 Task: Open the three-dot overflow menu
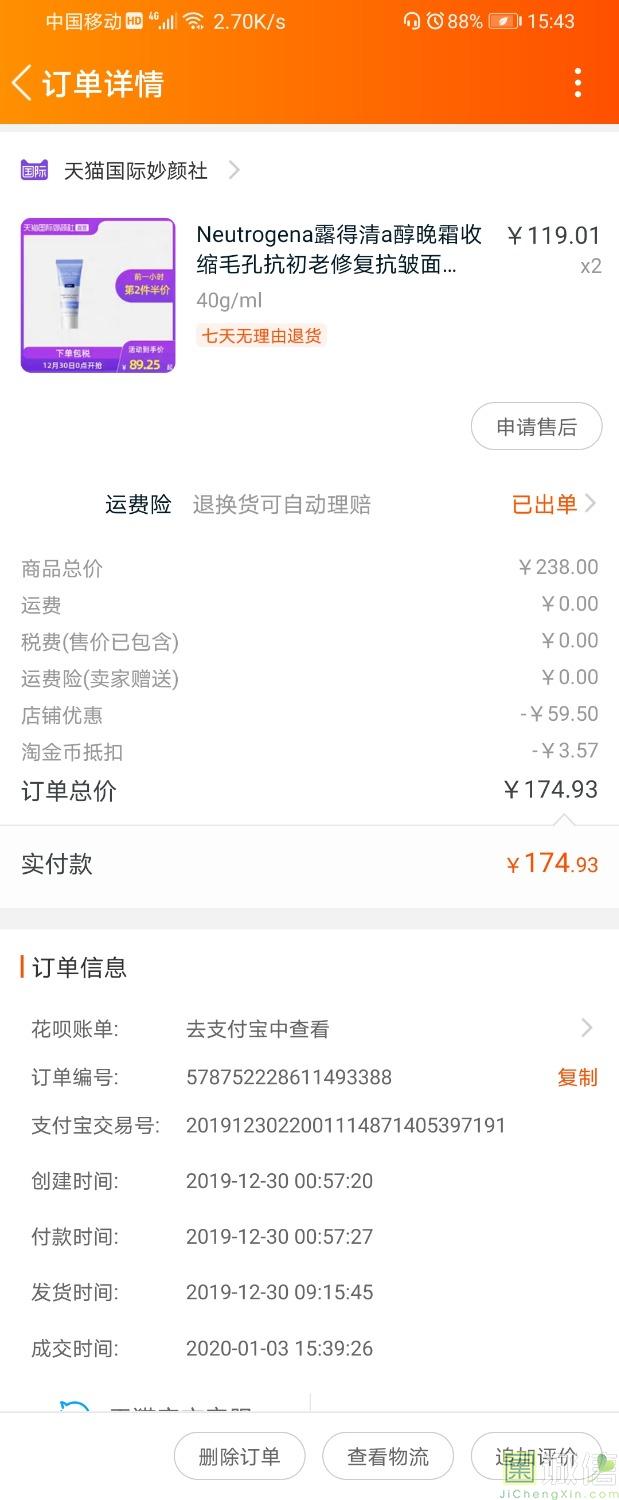(578, 83)
